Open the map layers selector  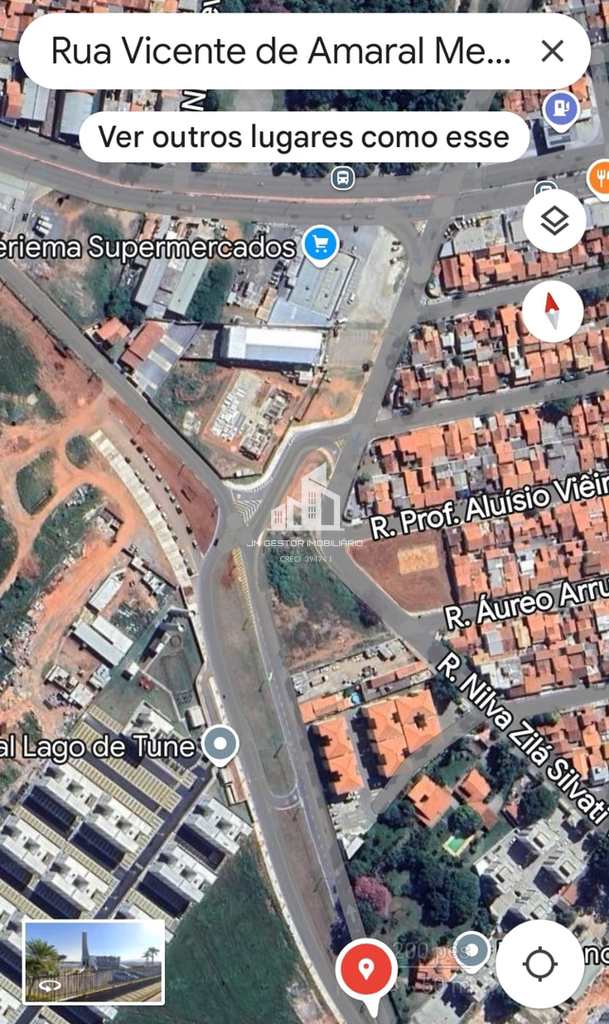[554, 221]
